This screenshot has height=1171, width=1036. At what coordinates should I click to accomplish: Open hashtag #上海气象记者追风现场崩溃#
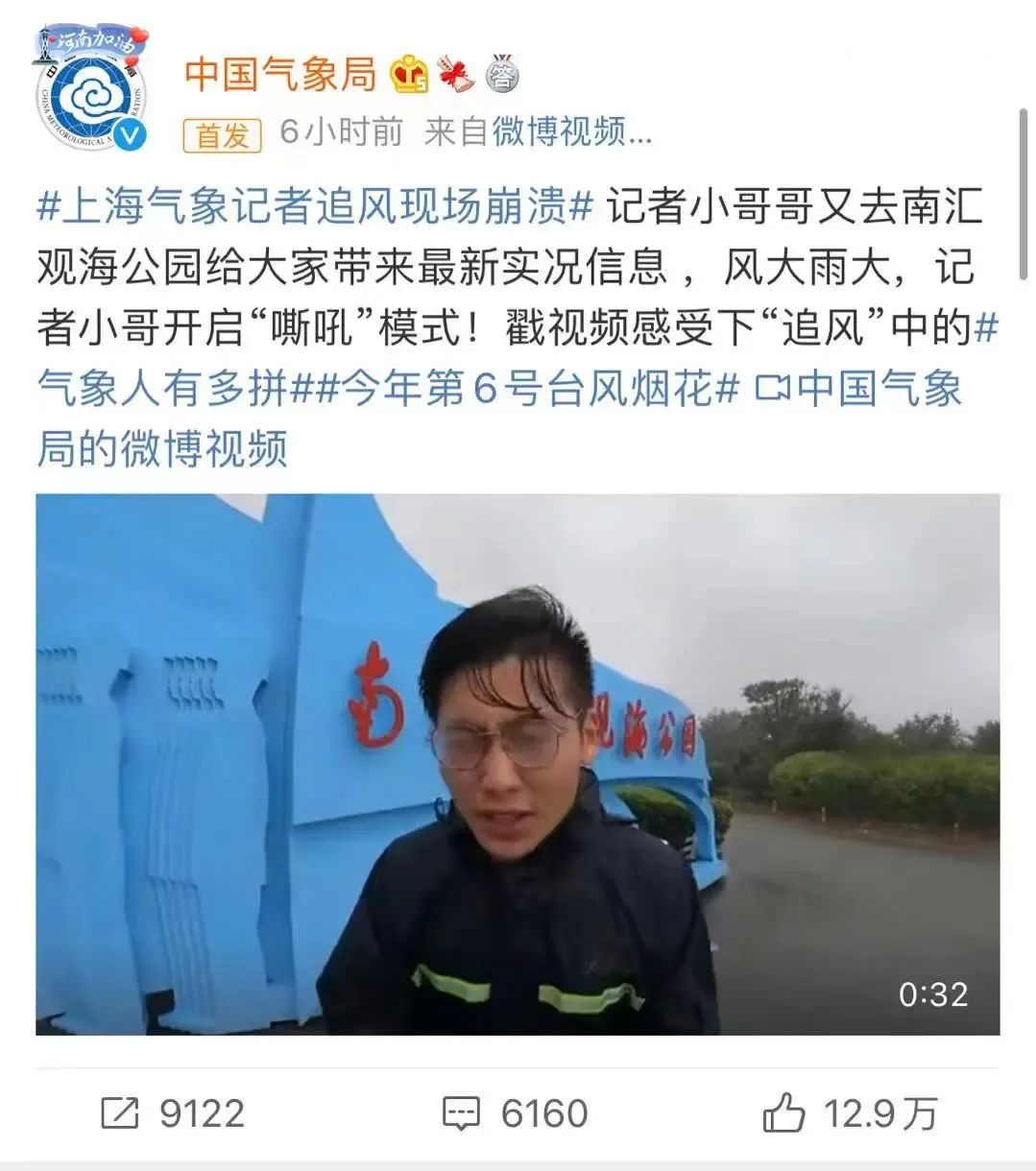(x=316, y=207)
